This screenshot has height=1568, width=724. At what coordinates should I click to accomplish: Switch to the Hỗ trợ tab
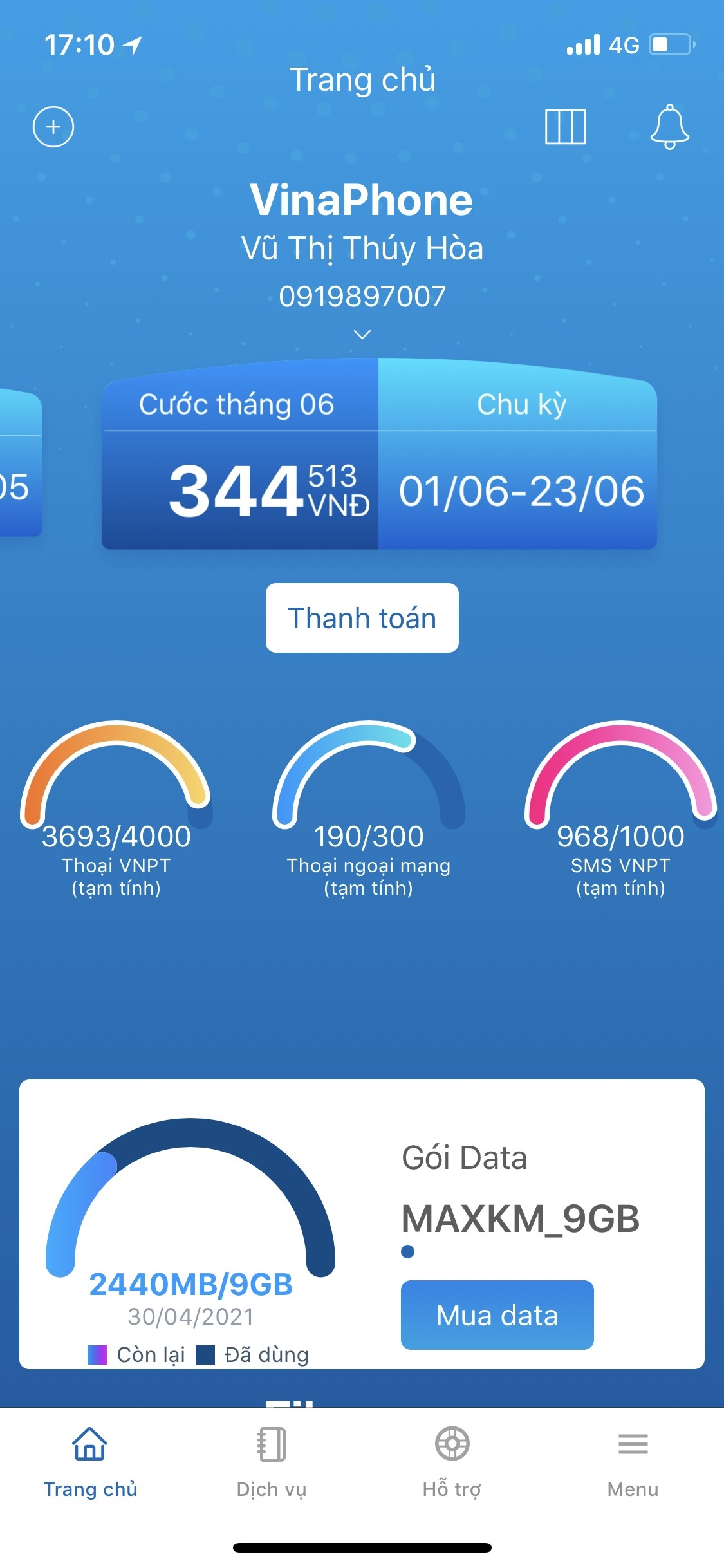pos(452,1461)
